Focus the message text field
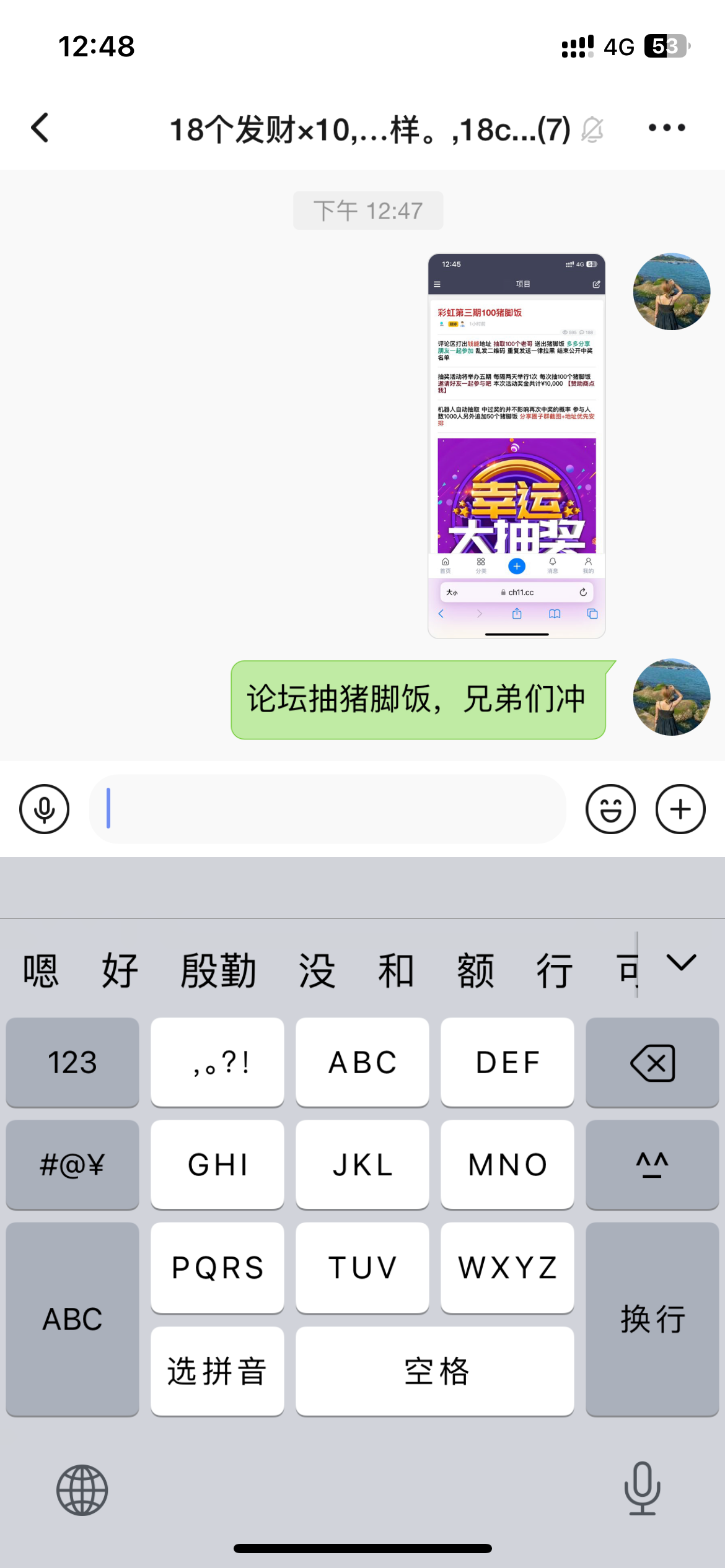The image size is (725, 1568). click(328, 809)
